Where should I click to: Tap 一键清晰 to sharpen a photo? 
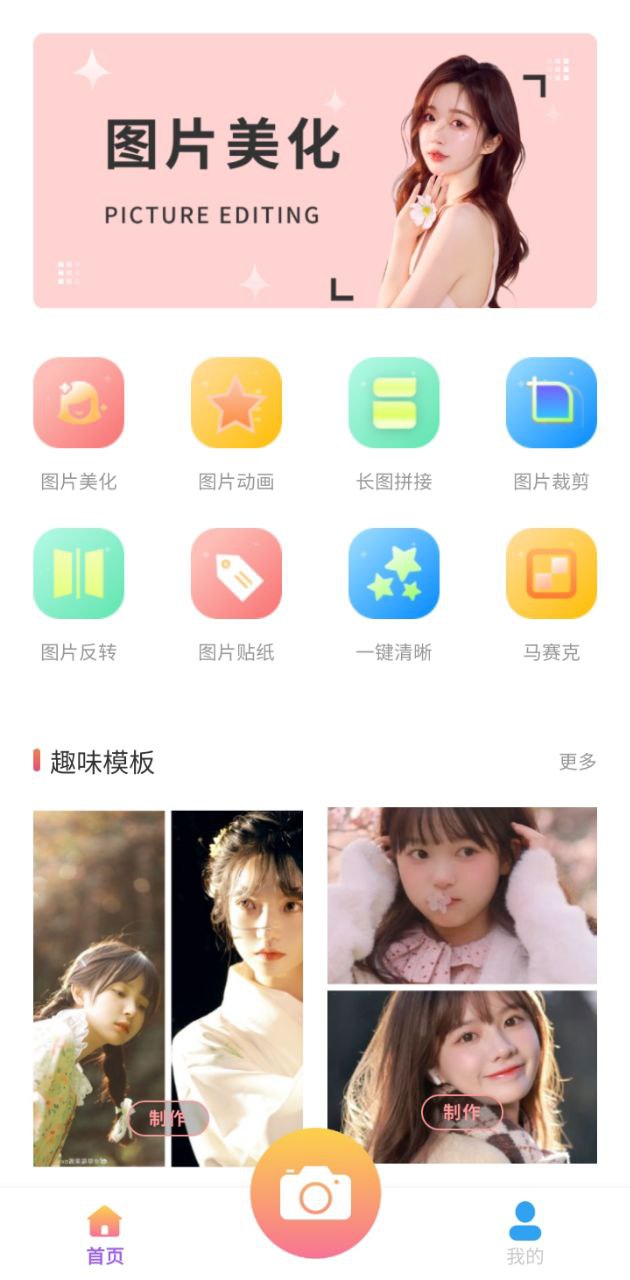pos(394,574)
